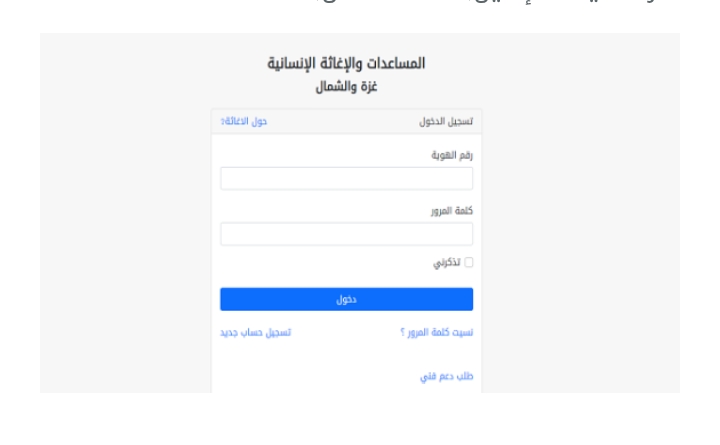Open طلب دعم فني support link

coord(446,378)
